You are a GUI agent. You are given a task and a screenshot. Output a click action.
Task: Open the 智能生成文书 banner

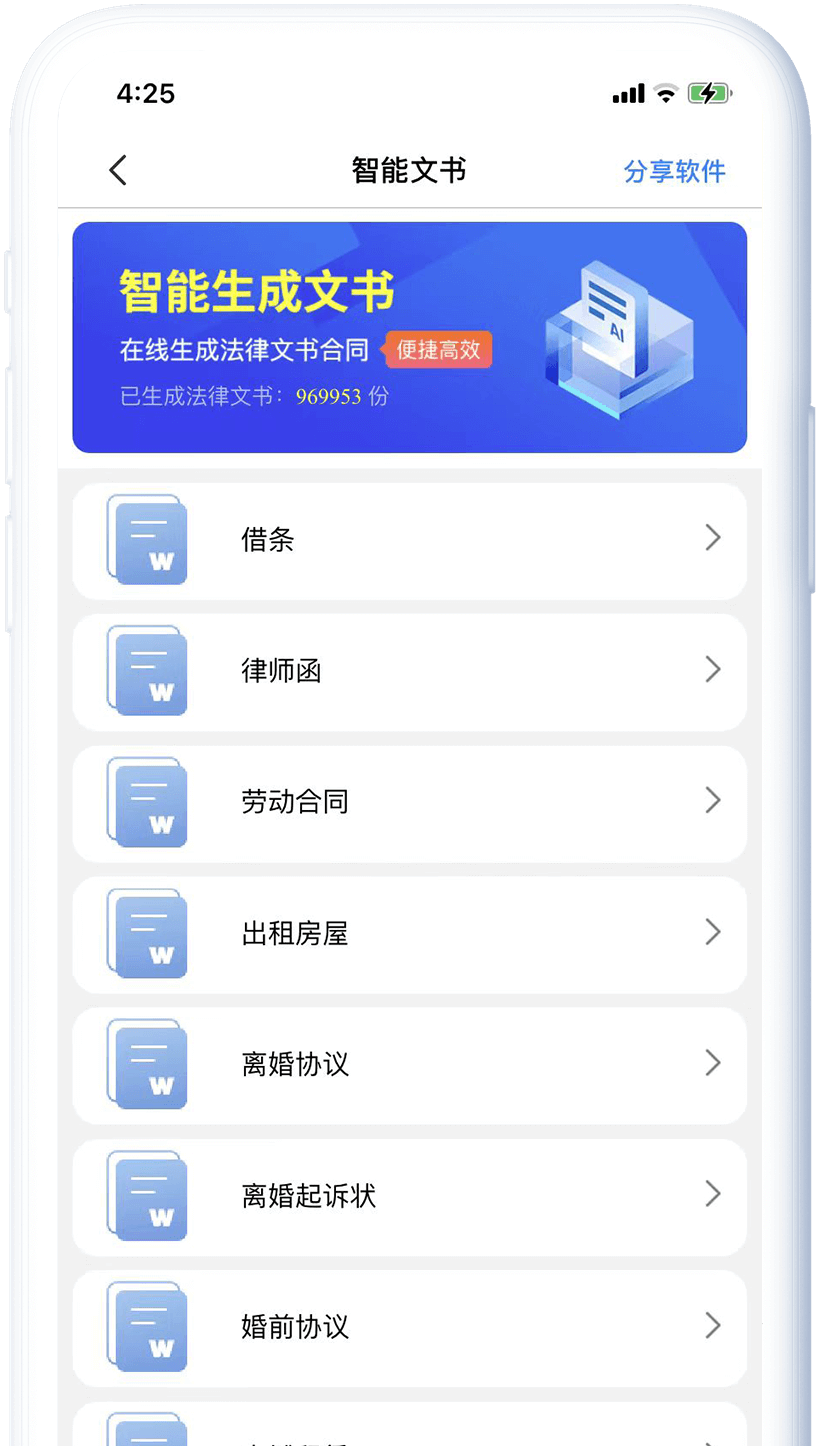pyautogui.click(x=409, y=337)
